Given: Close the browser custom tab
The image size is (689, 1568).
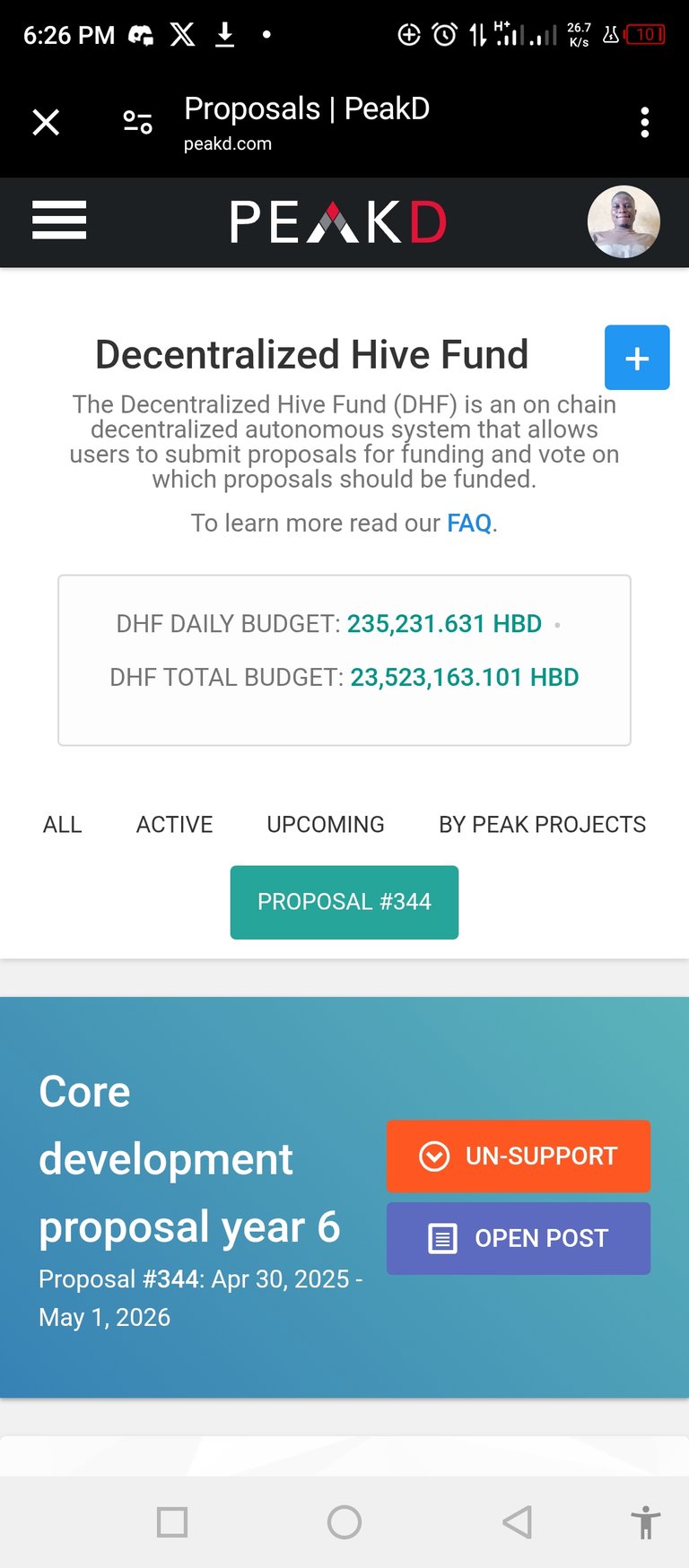Looking at the screenshot, I should click(46, 122).
